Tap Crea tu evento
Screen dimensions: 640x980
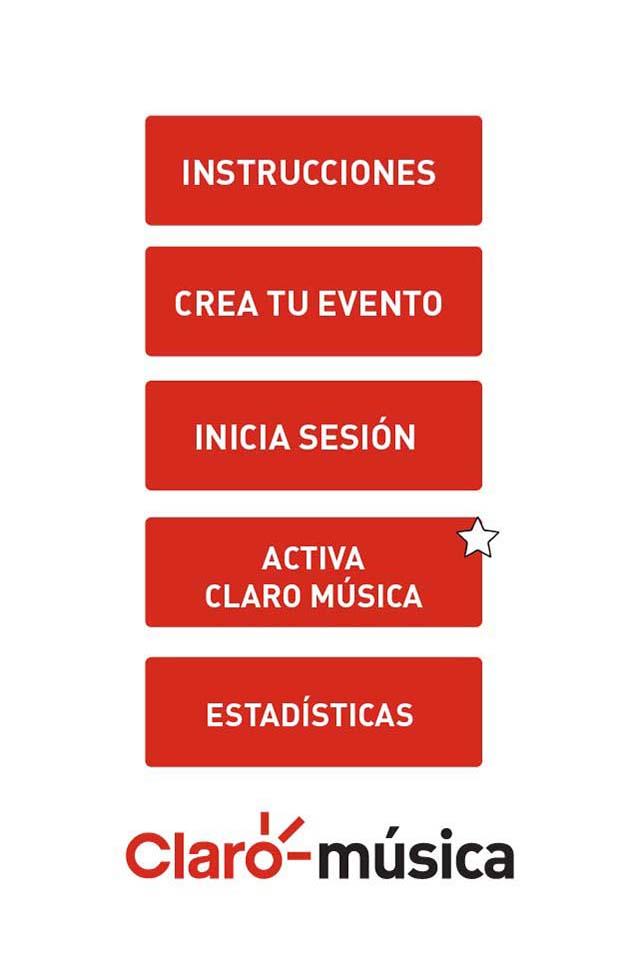coord(313,301)
